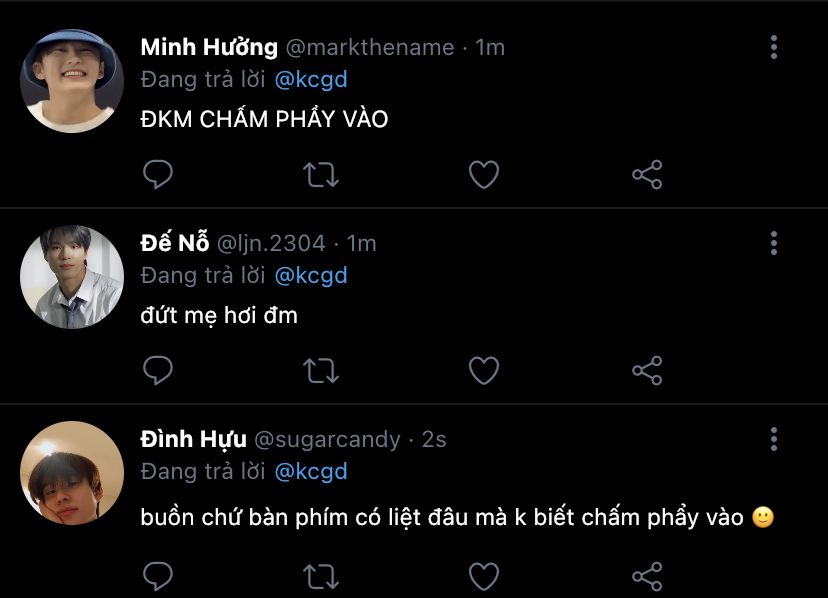The width and height of the screenshot is (828, 598).
Task: Reply to Đế Nỗ's tweet
Action: (x=158, y=371)
